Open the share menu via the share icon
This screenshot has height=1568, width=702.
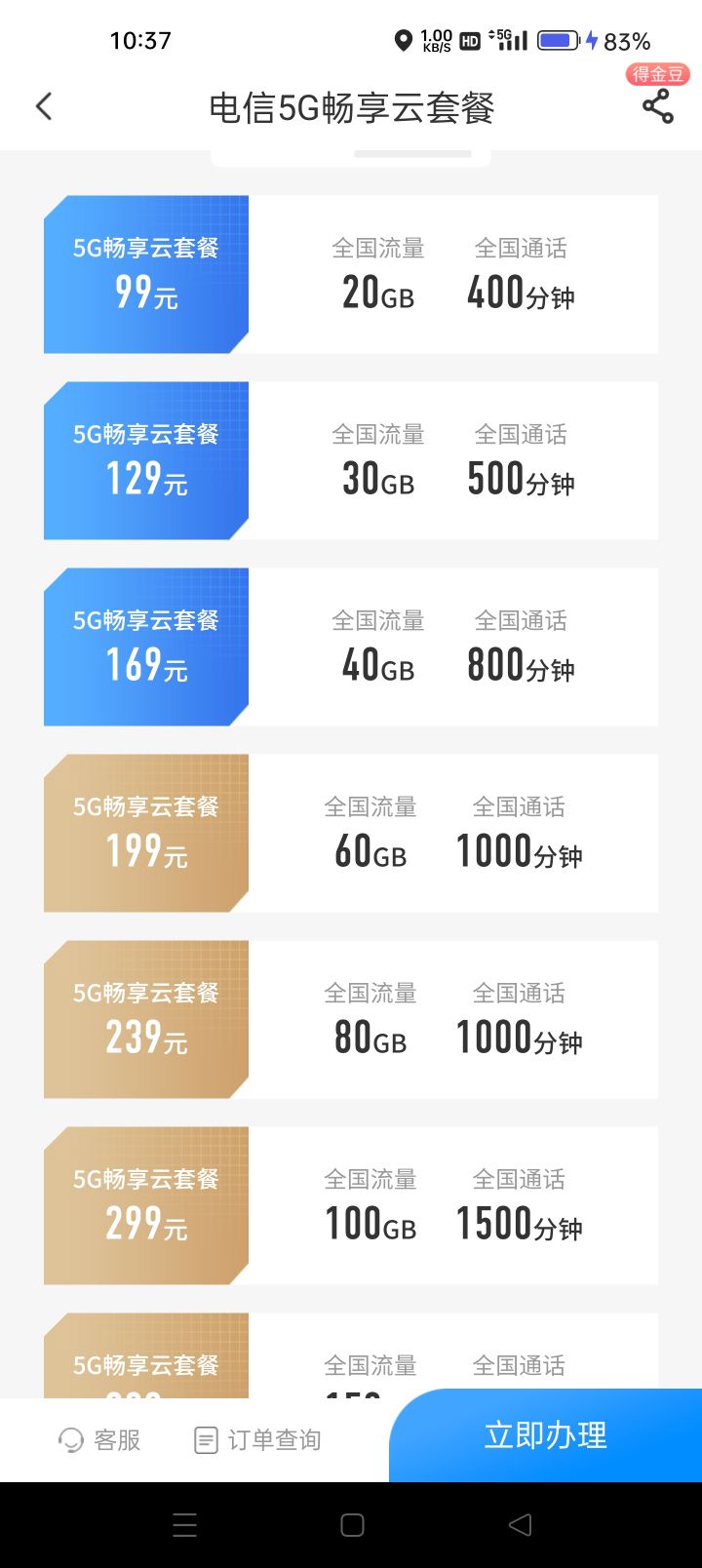click(657, 108)
